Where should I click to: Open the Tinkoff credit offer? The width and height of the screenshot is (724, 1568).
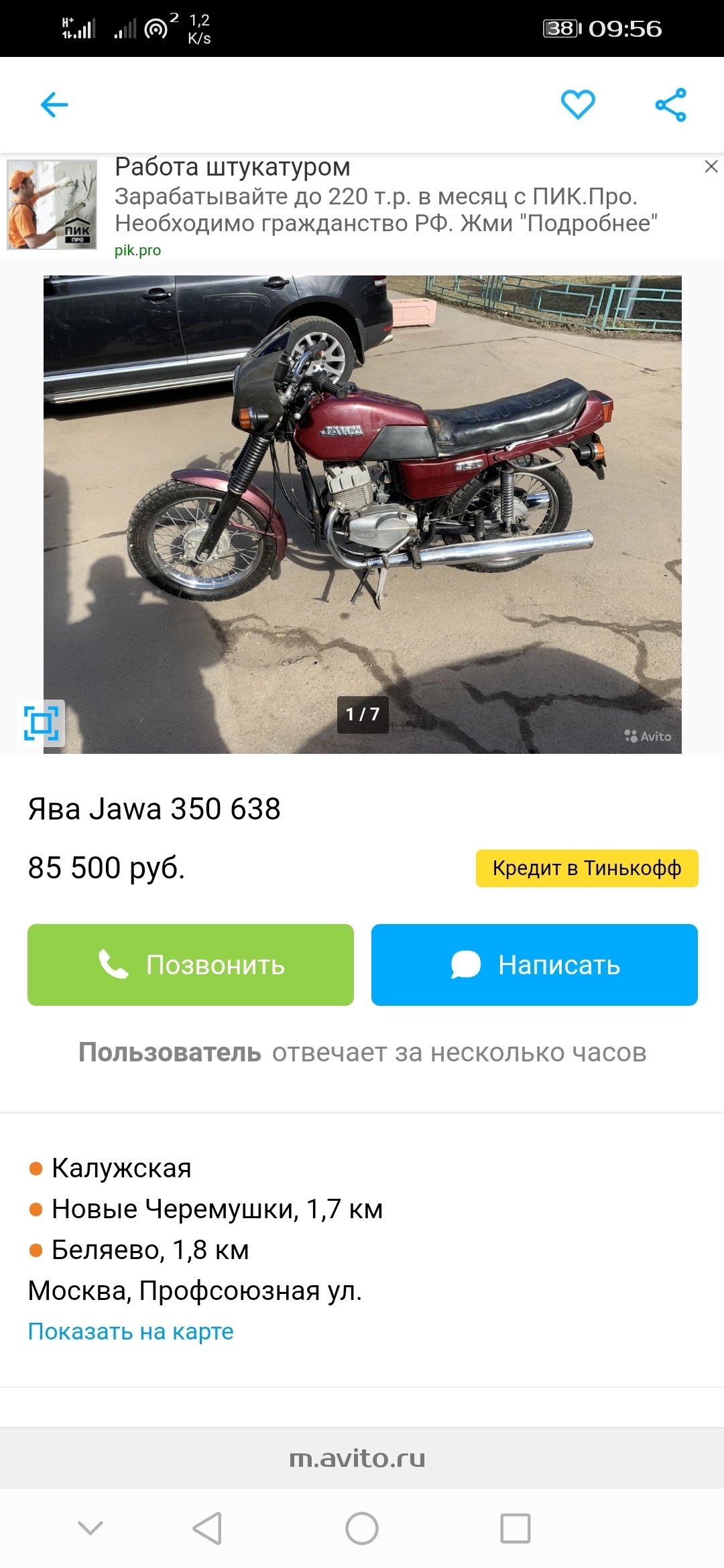[x=587, y=868]
